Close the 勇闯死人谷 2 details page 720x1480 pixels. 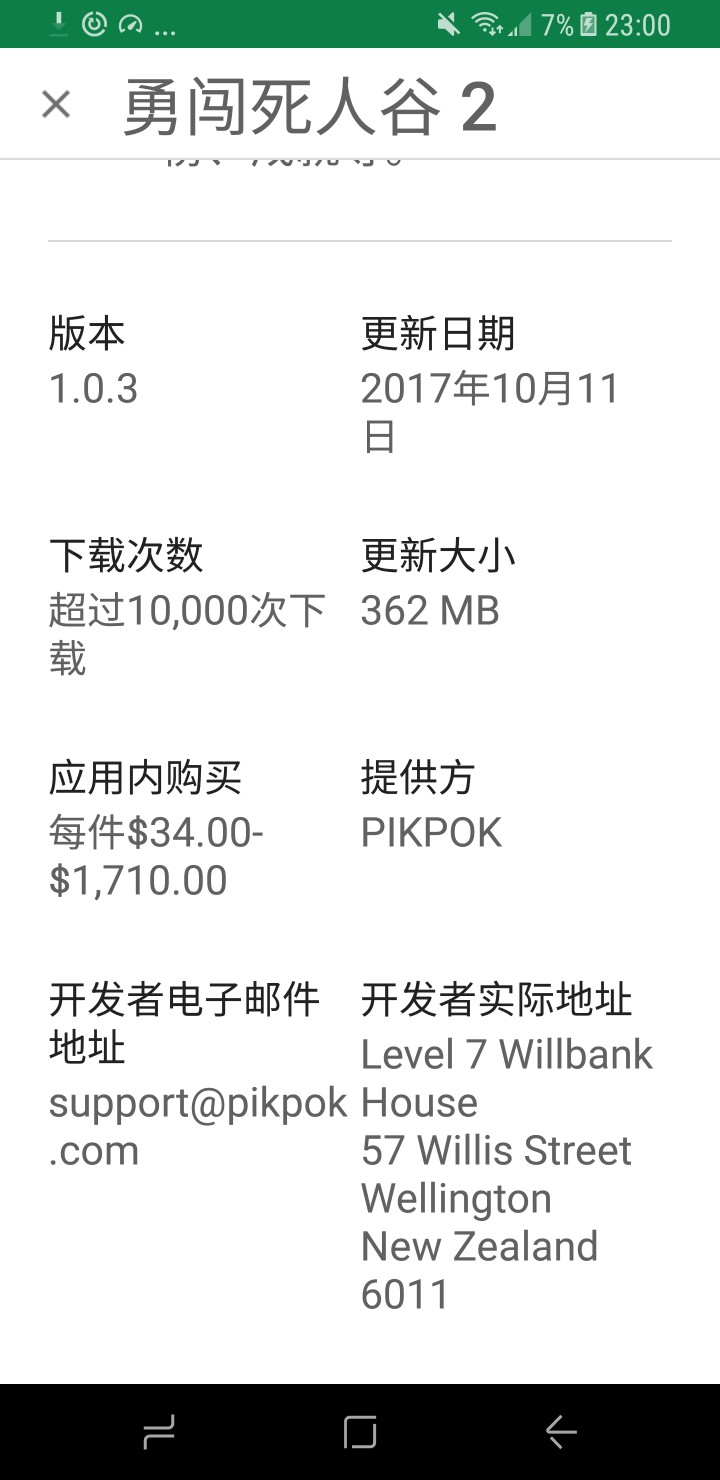[56, 104]
